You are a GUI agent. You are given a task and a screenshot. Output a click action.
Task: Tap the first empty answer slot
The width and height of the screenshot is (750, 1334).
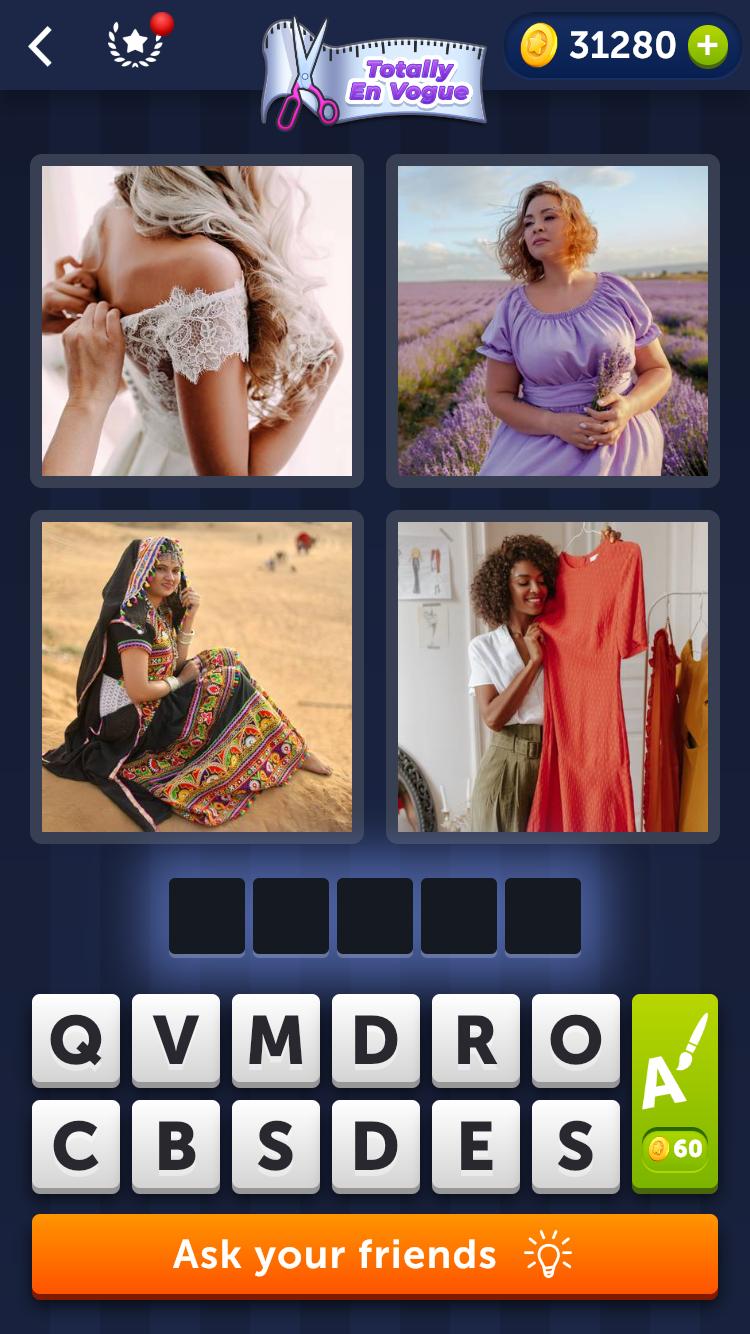(x=207, y=916)
